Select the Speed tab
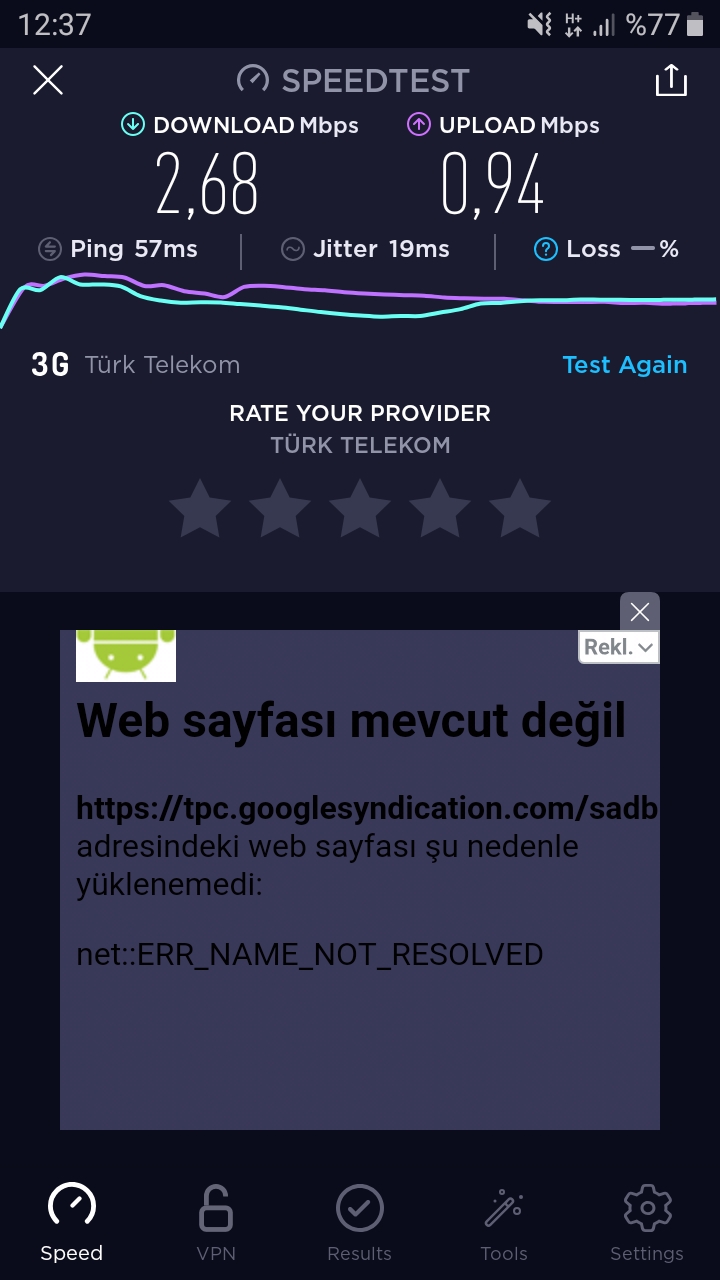This screenshot has width=720, height=1280. (x=72, y=1223)
